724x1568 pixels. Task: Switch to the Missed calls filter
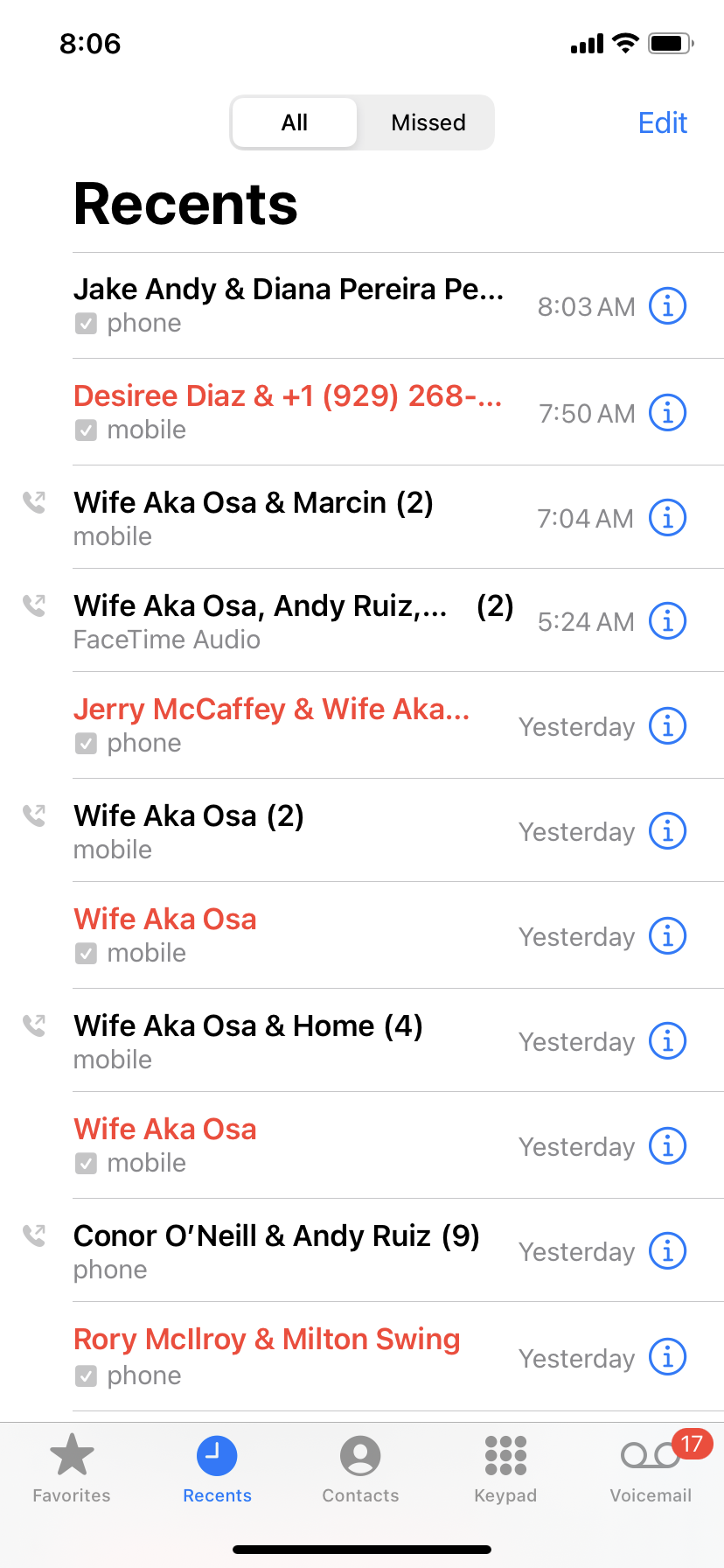coord(428,122)
